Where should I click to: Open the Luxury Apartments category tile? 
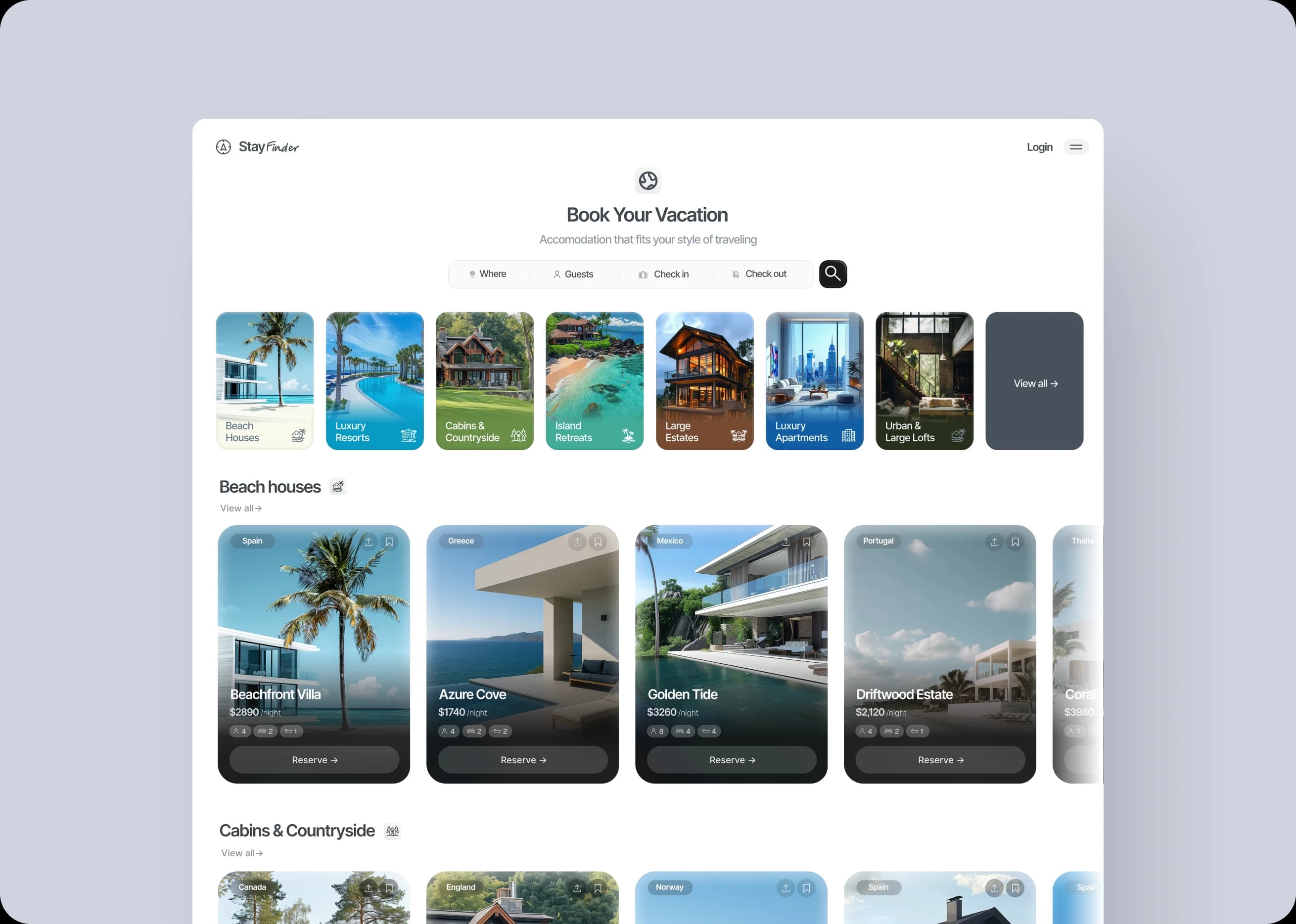(x=814, y=381)
